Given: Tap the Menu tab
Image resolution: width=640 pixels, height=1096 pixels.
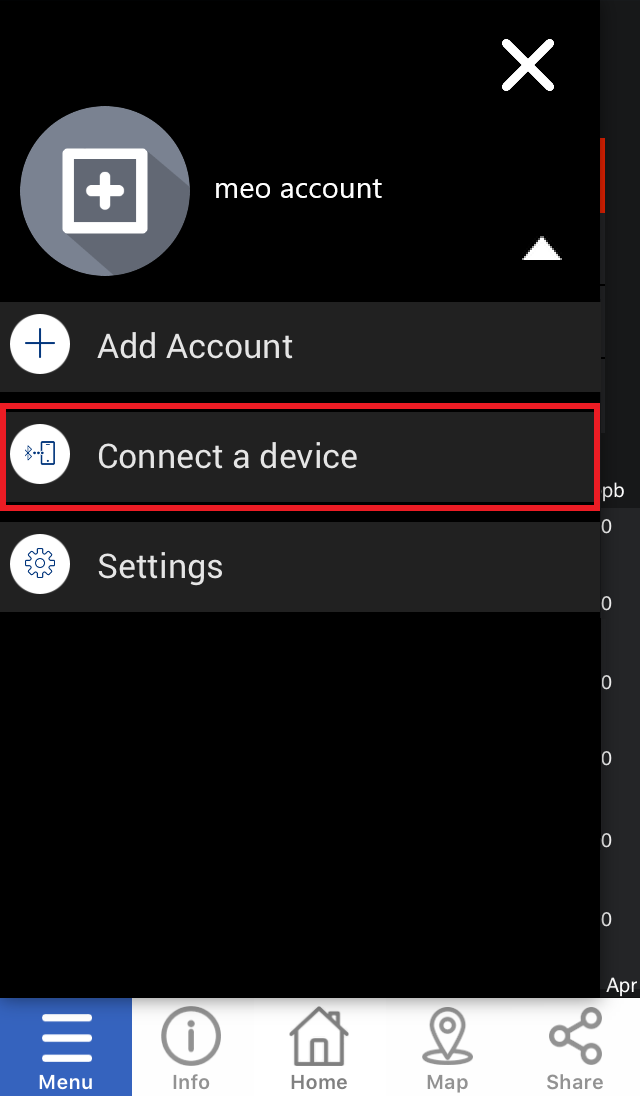Looking at the screenshot, I should tap(66, 1047).
